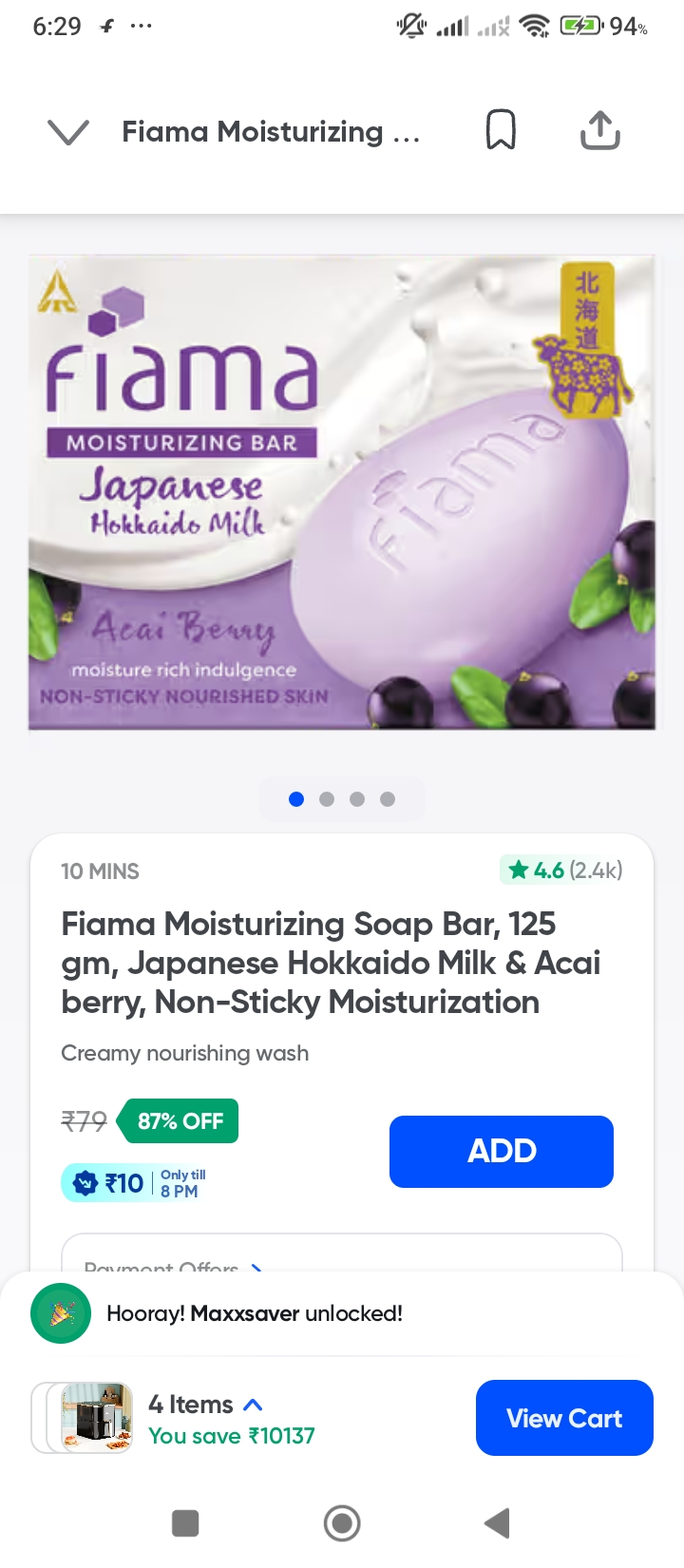Collapse the product detail with down chevron
684x1568 pixels.
click(68, 132)
